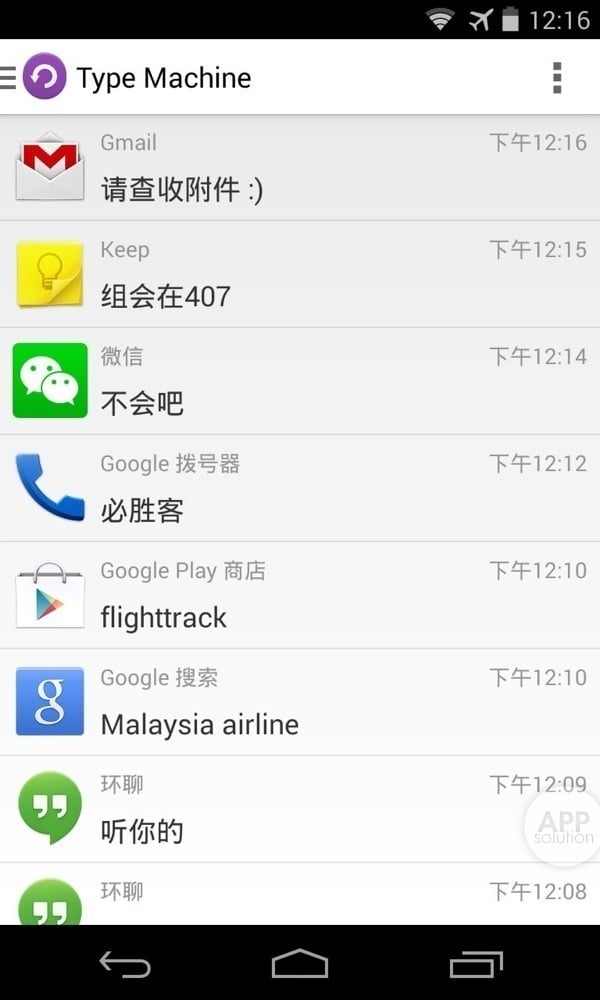
Task: Open the Type Machine navigation drawer
Action: click(30, 77)
